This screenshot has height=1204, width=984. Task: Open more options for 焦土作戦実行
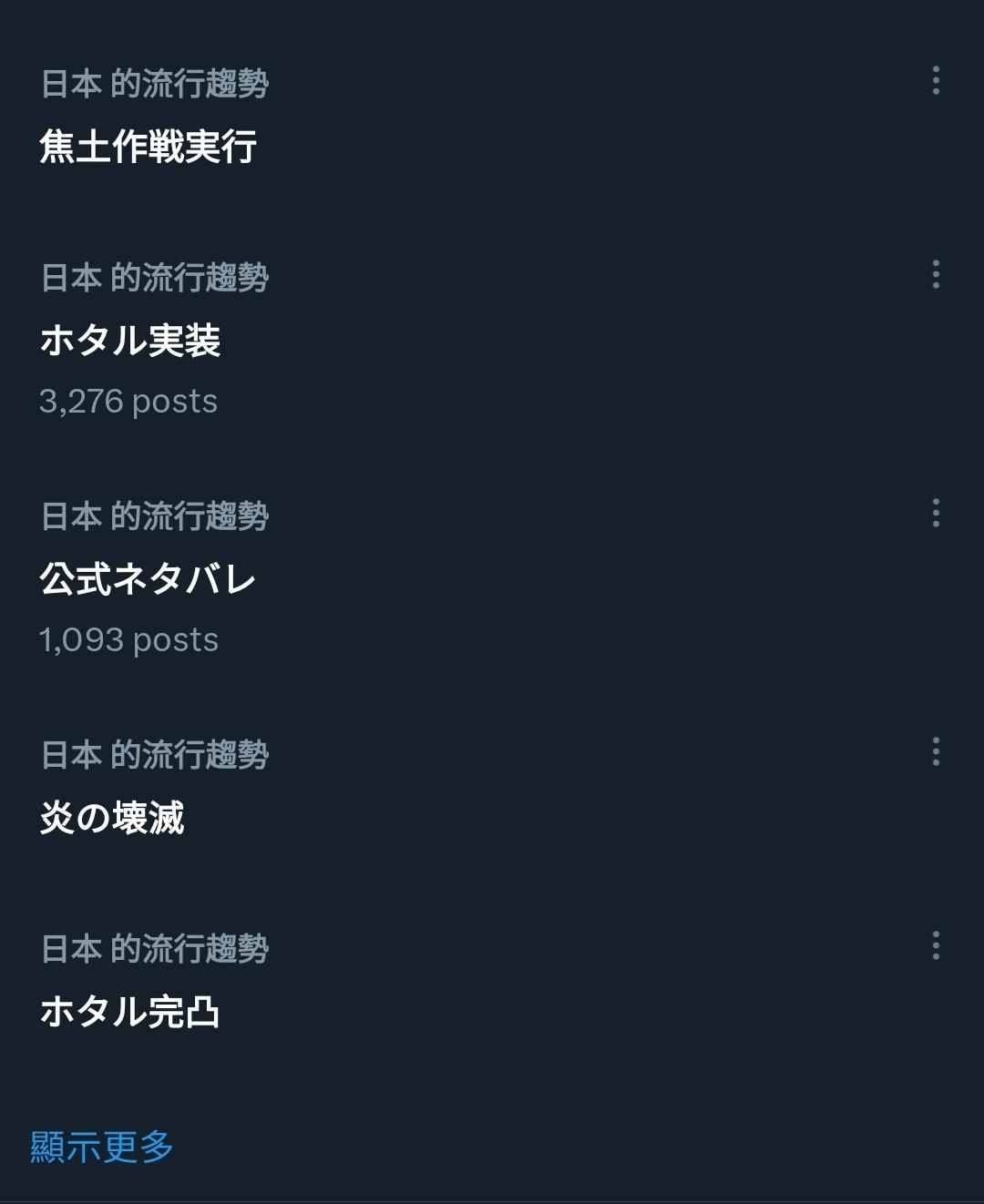click(x=936, y=81)
